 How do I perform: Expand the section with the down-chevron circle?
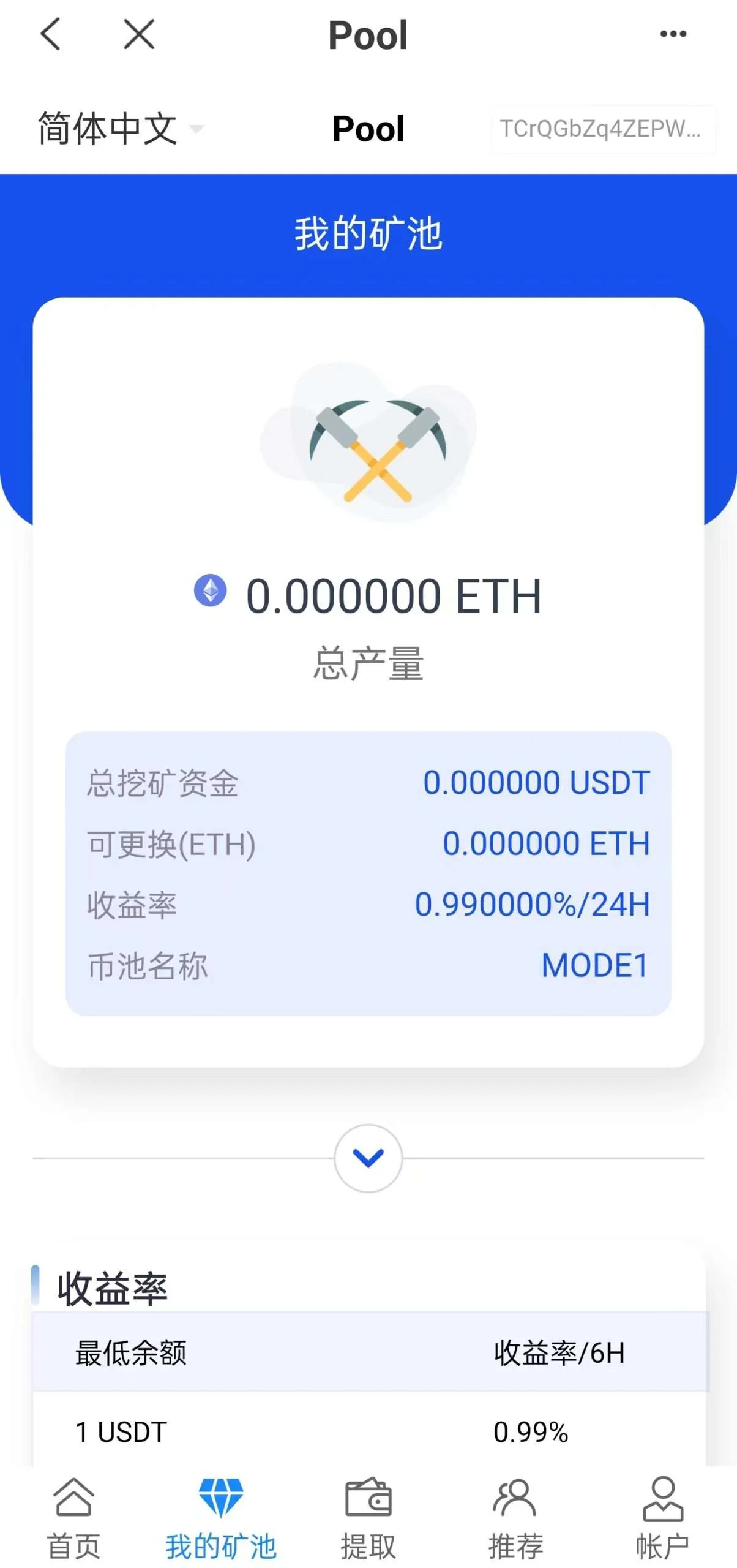(368, 1158)
